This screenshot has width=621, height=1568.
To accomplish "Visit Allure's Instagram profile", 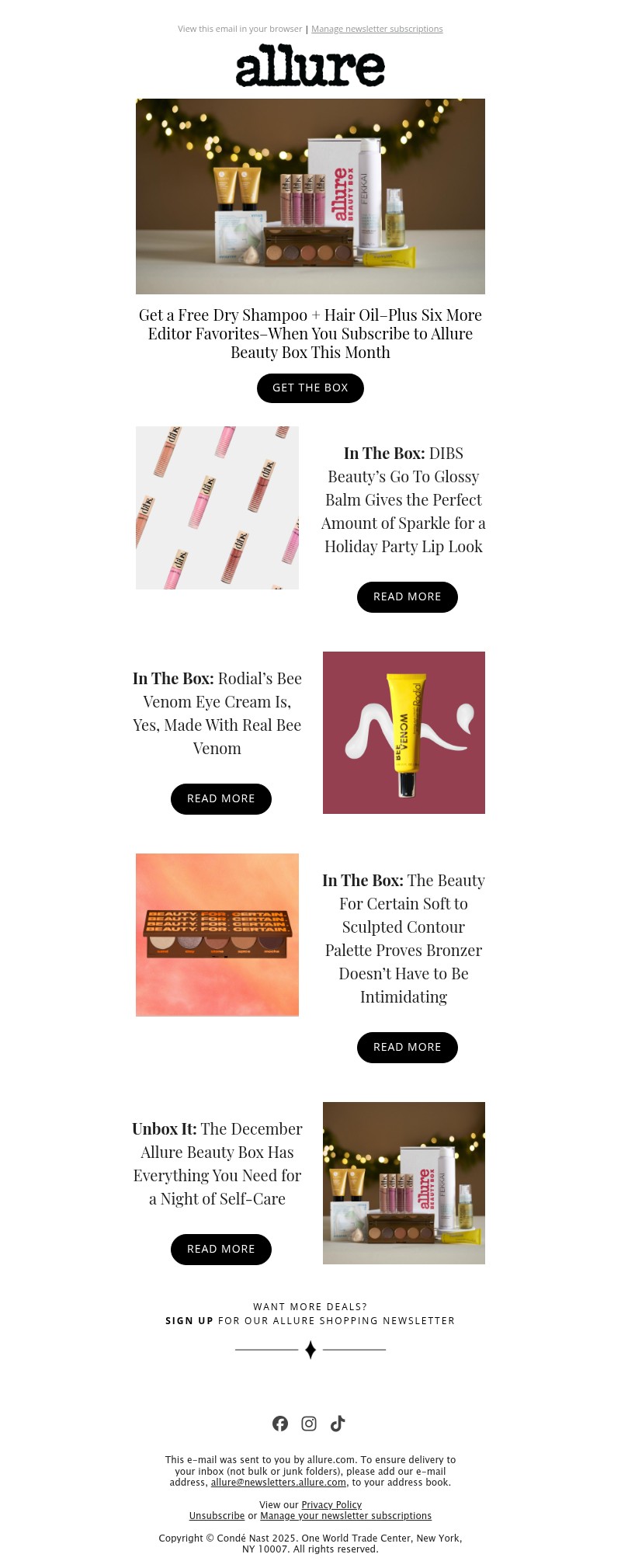I will coord(309,1423).
